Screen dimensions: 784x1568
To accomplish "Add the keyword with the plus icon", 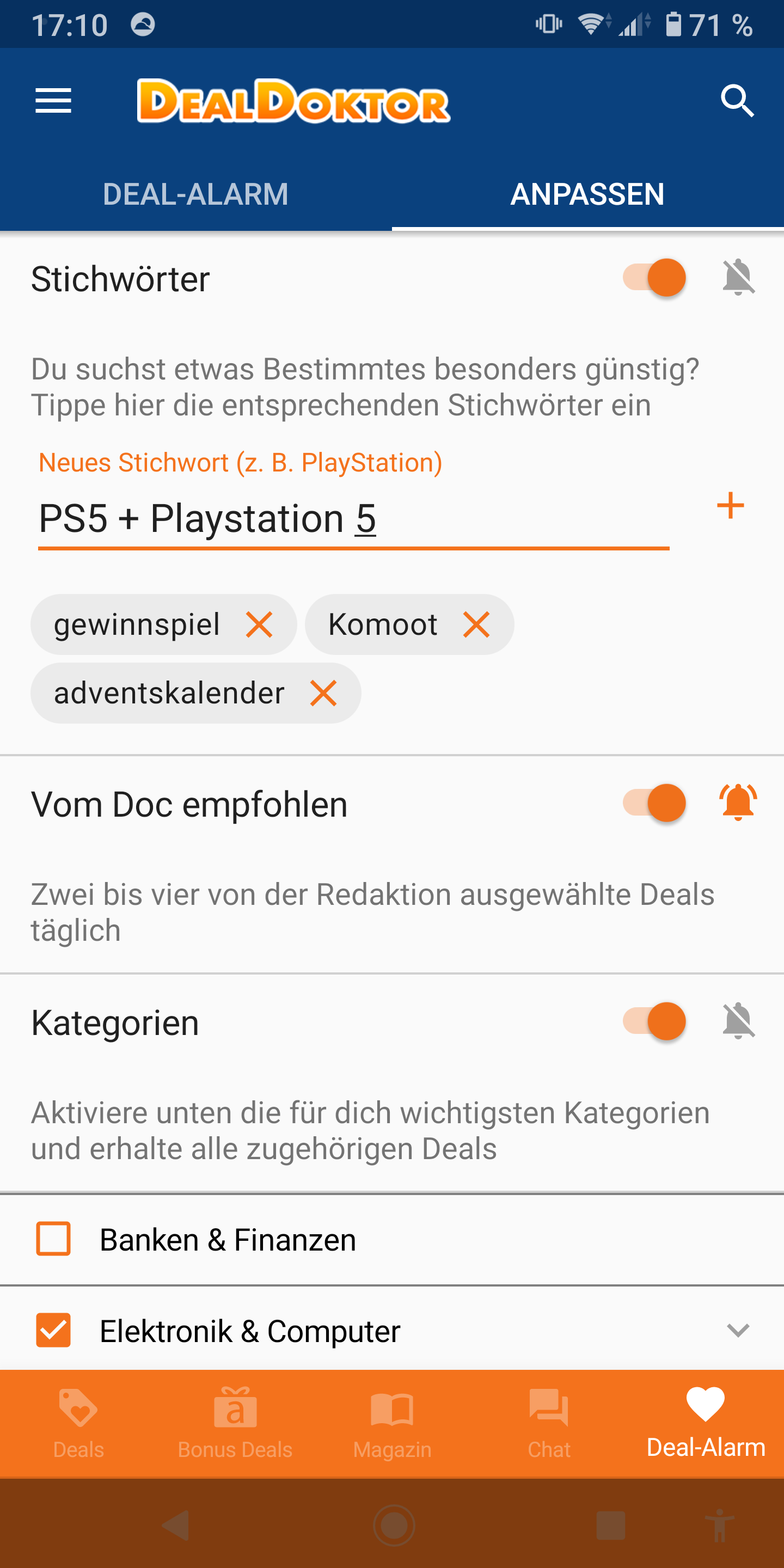I will coord(731,506).
